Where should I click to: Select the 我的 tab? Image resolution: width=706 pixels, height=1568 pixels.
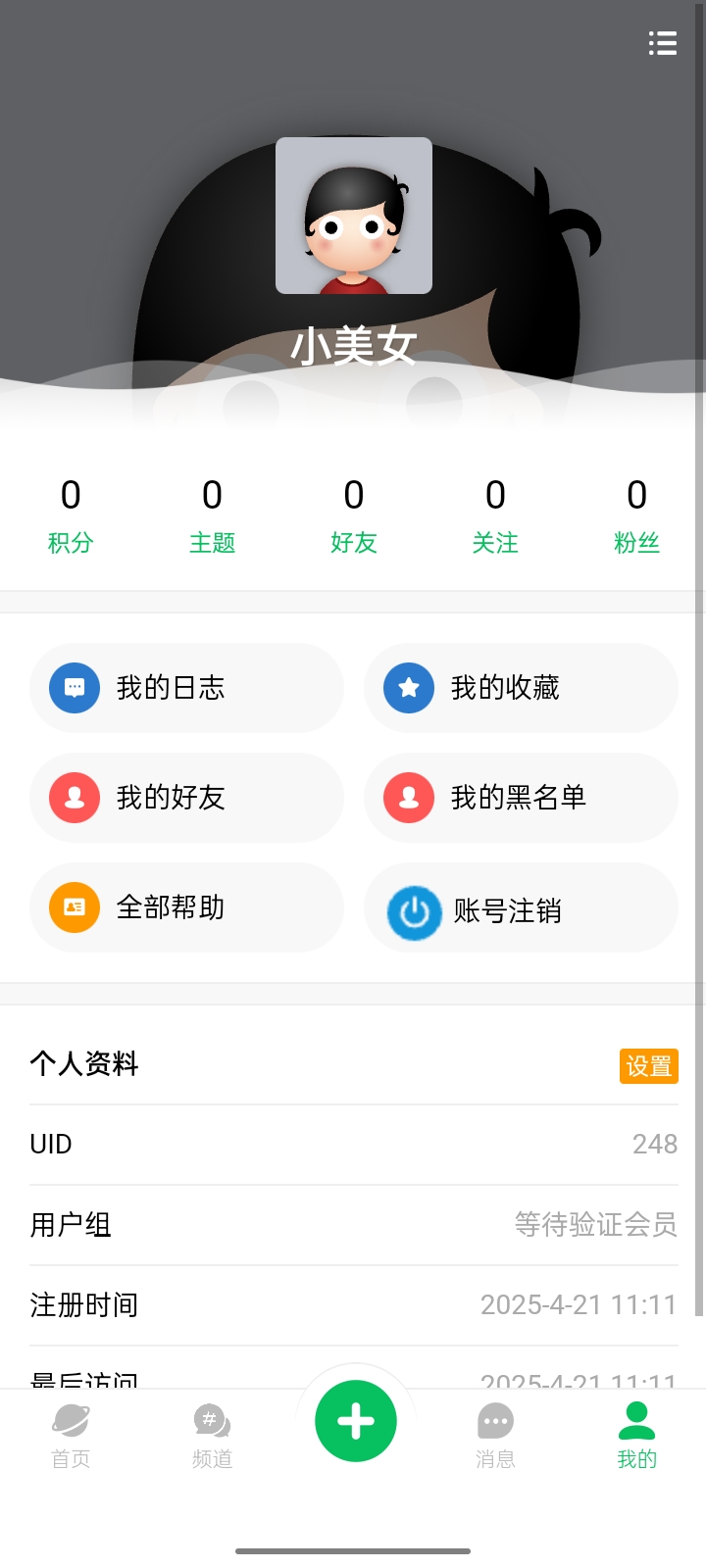point(636,1435)
